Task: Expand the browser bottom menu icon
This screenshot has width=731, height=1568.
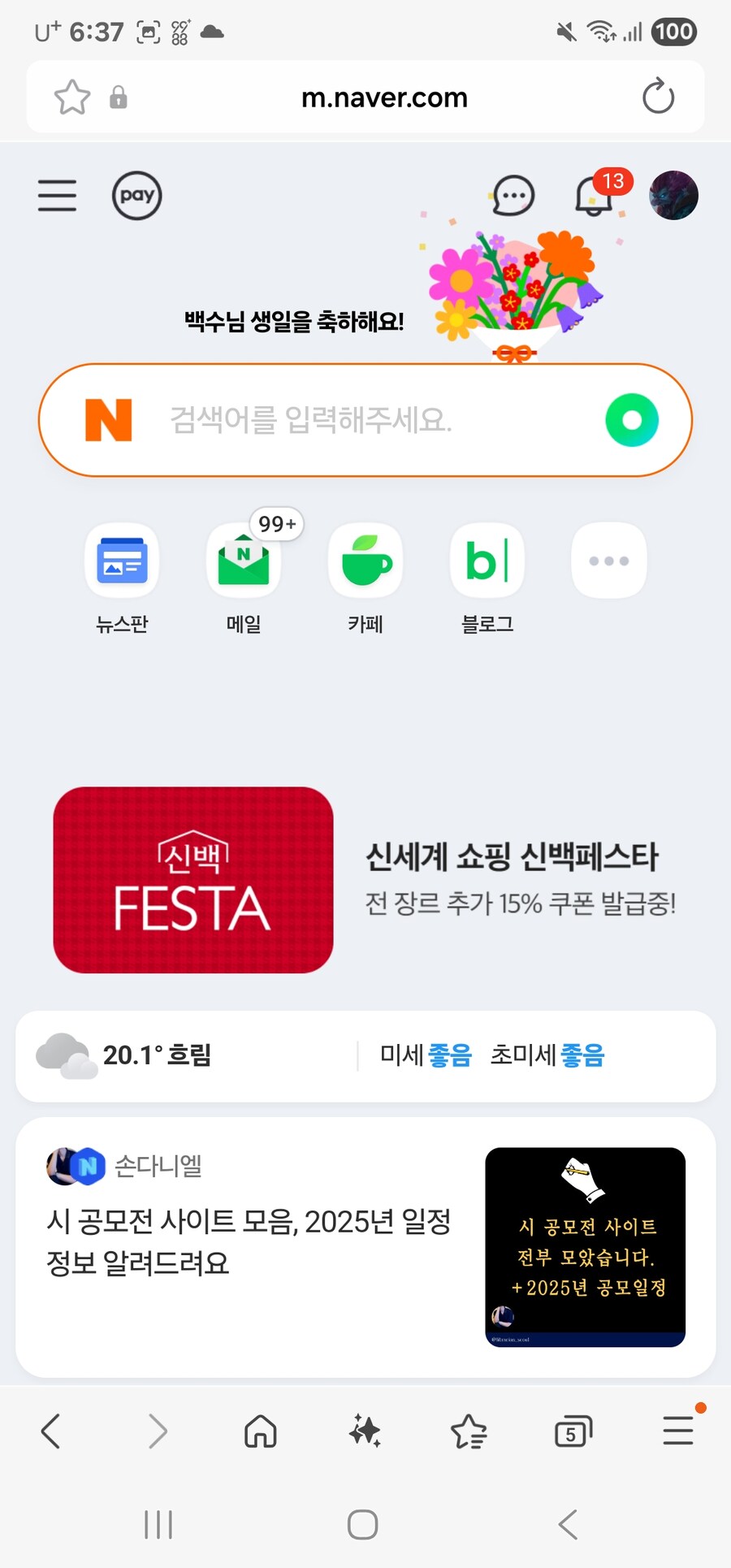Action: click(x=678, y=1432)
